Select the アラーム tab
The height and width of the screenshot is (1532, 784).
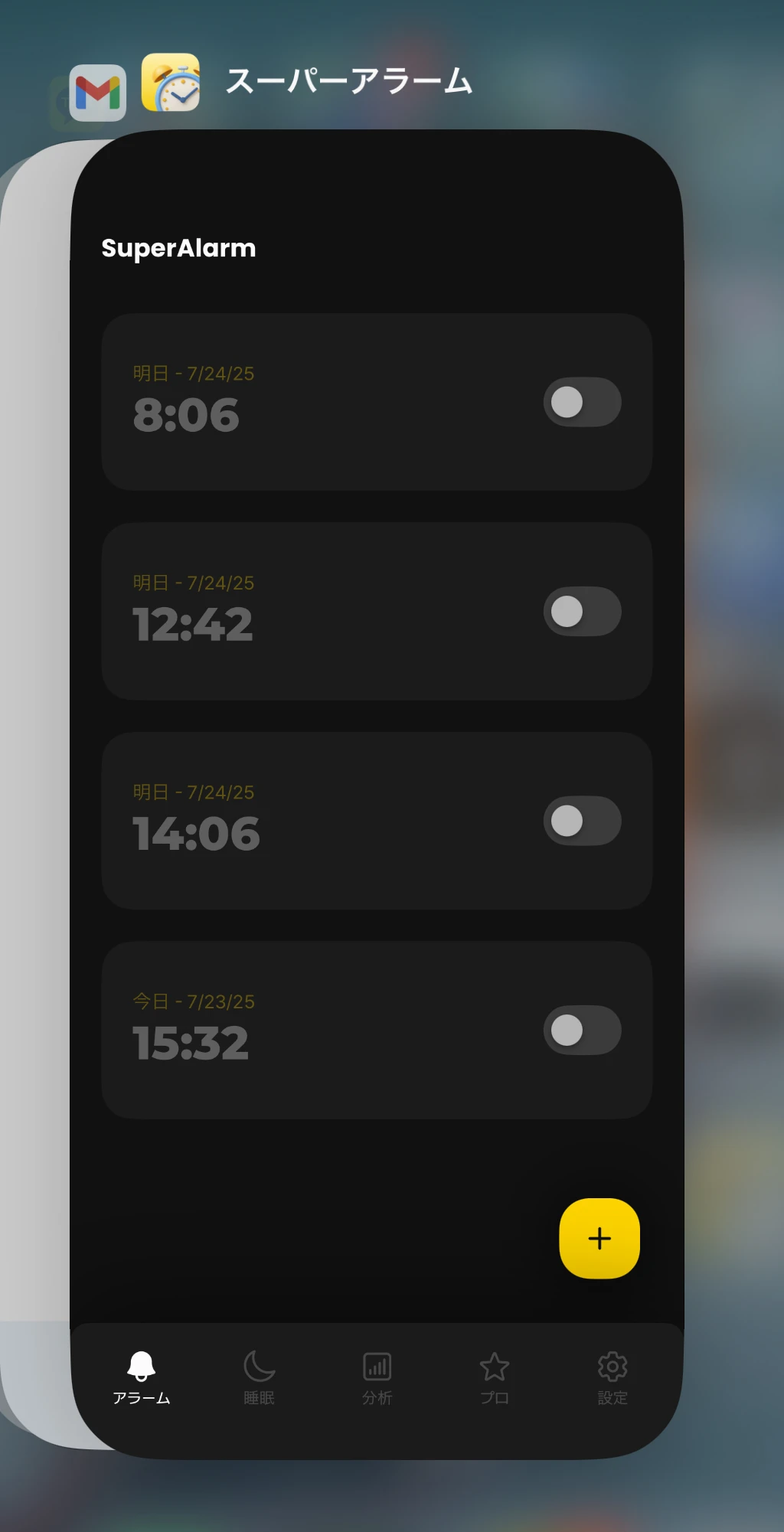(142, 1378)
